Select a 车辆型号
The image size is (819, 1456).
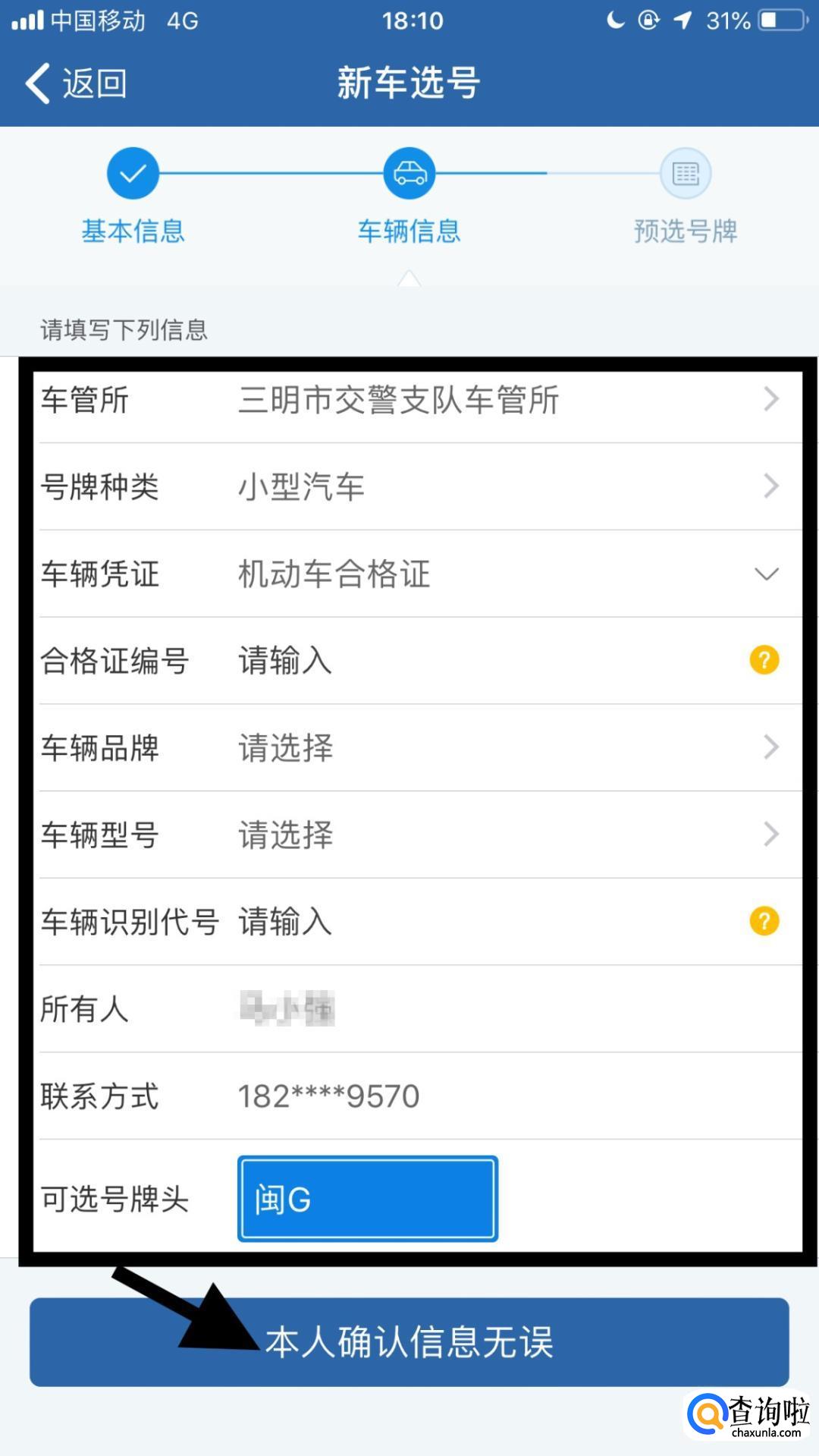[417, 835]
